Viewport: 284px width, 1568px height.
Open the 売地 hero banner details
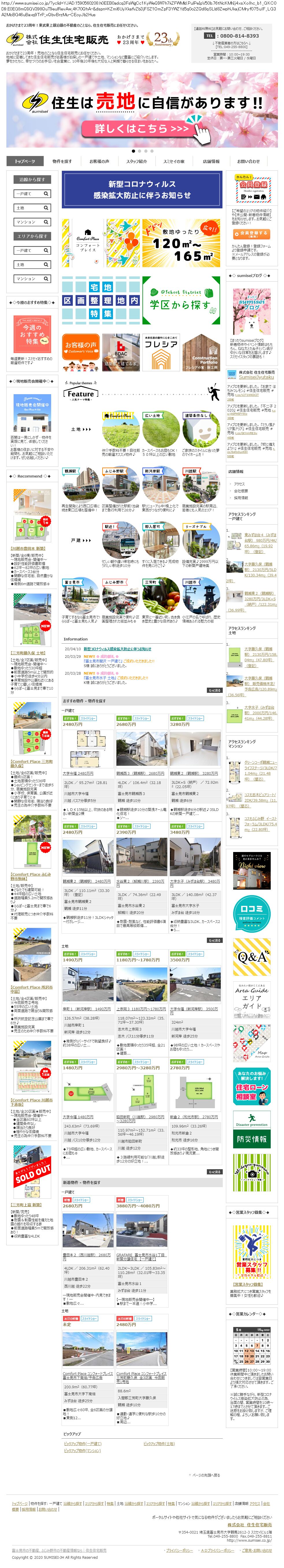142,110
